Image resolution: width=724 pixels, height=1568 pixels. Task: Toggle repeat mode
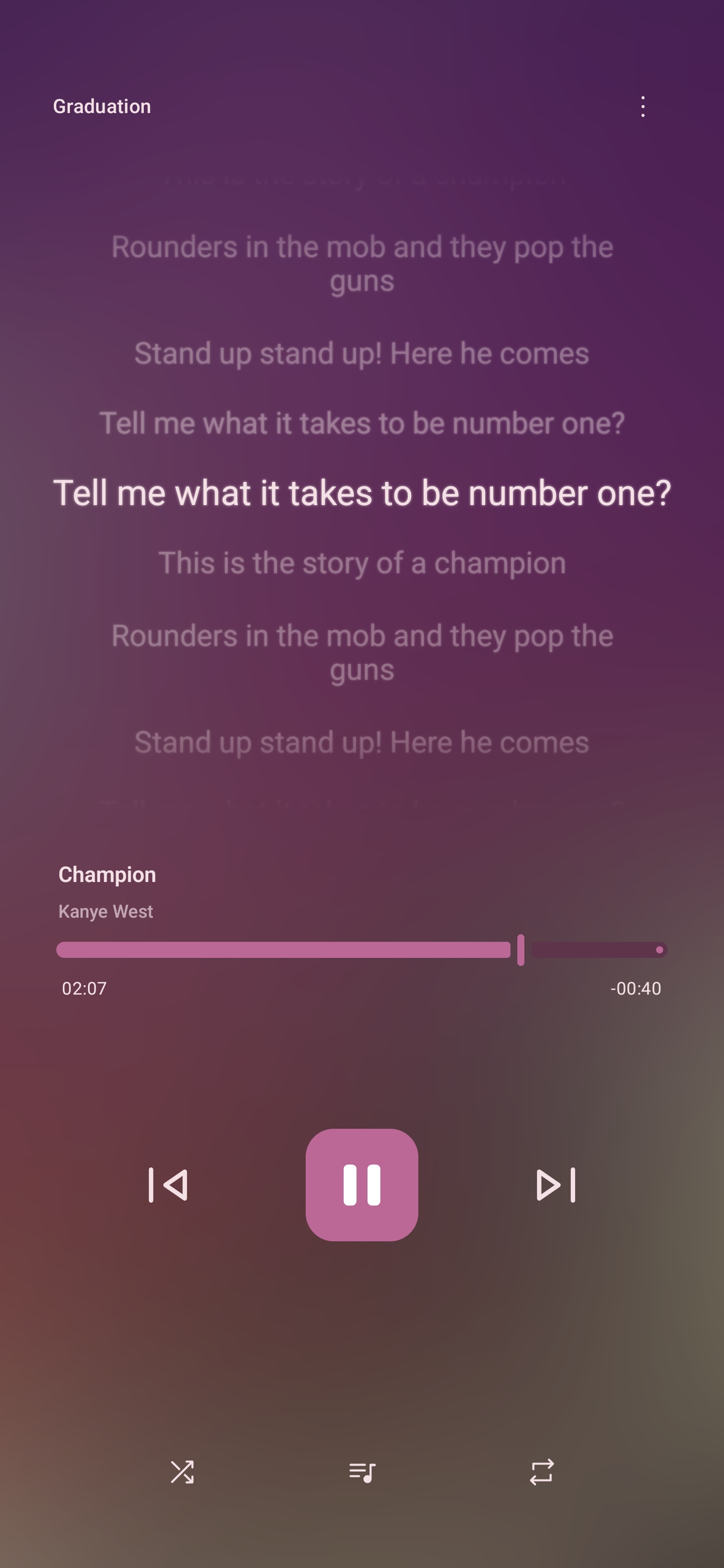[541, 1472]
